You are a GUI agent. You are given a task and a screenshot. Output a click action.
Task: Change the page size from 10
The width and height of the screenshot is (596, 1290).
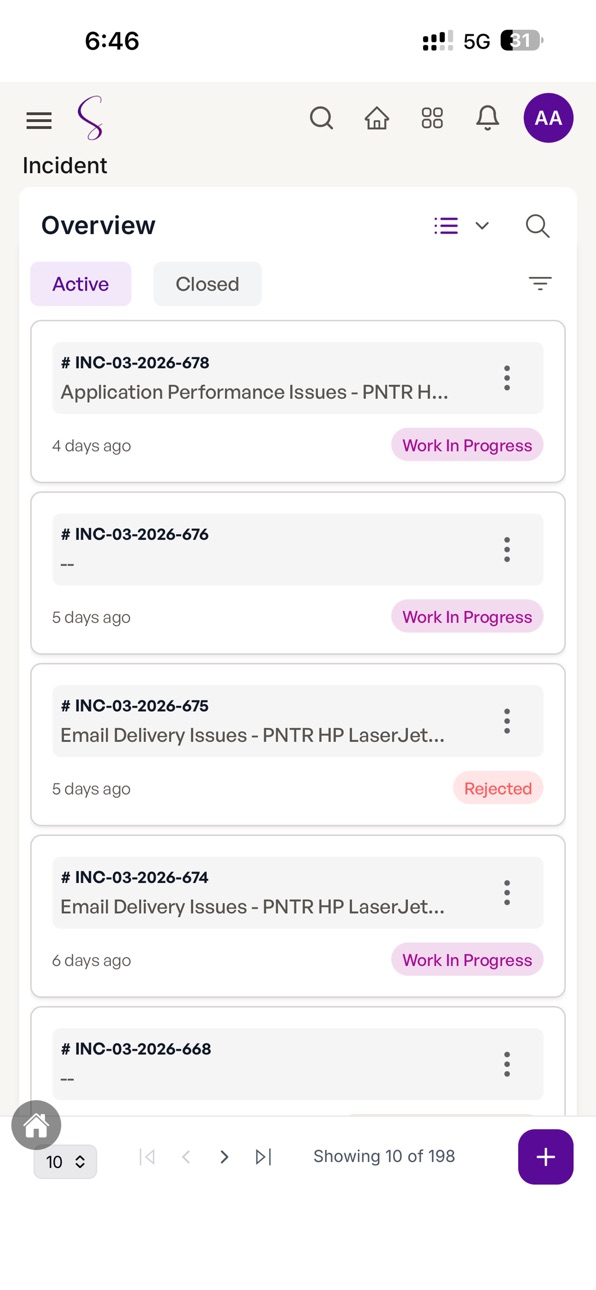pyautogui.click(x=65, y=1161)
